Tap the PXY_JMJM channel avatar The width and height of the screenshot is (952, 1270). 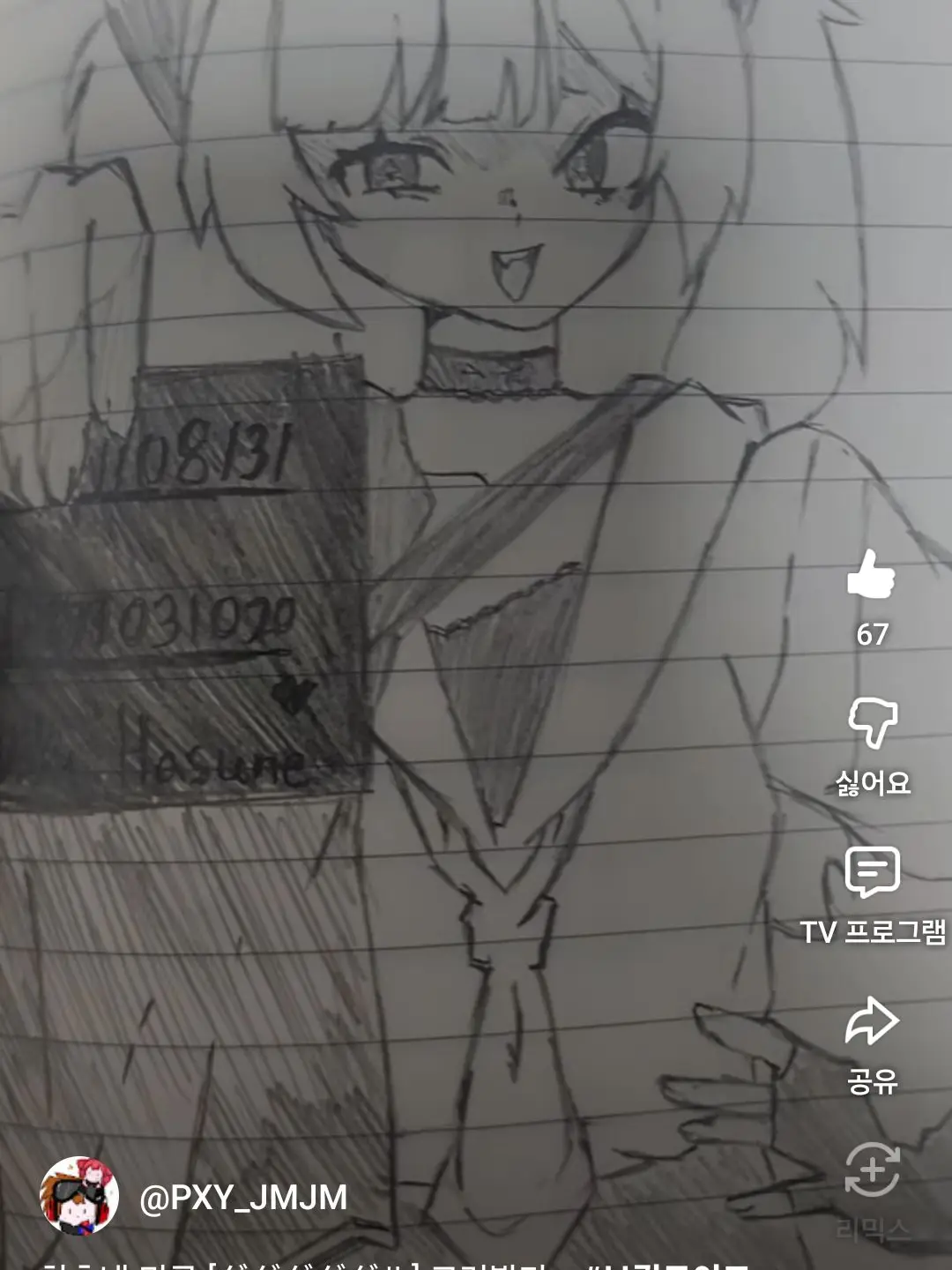79,1196
